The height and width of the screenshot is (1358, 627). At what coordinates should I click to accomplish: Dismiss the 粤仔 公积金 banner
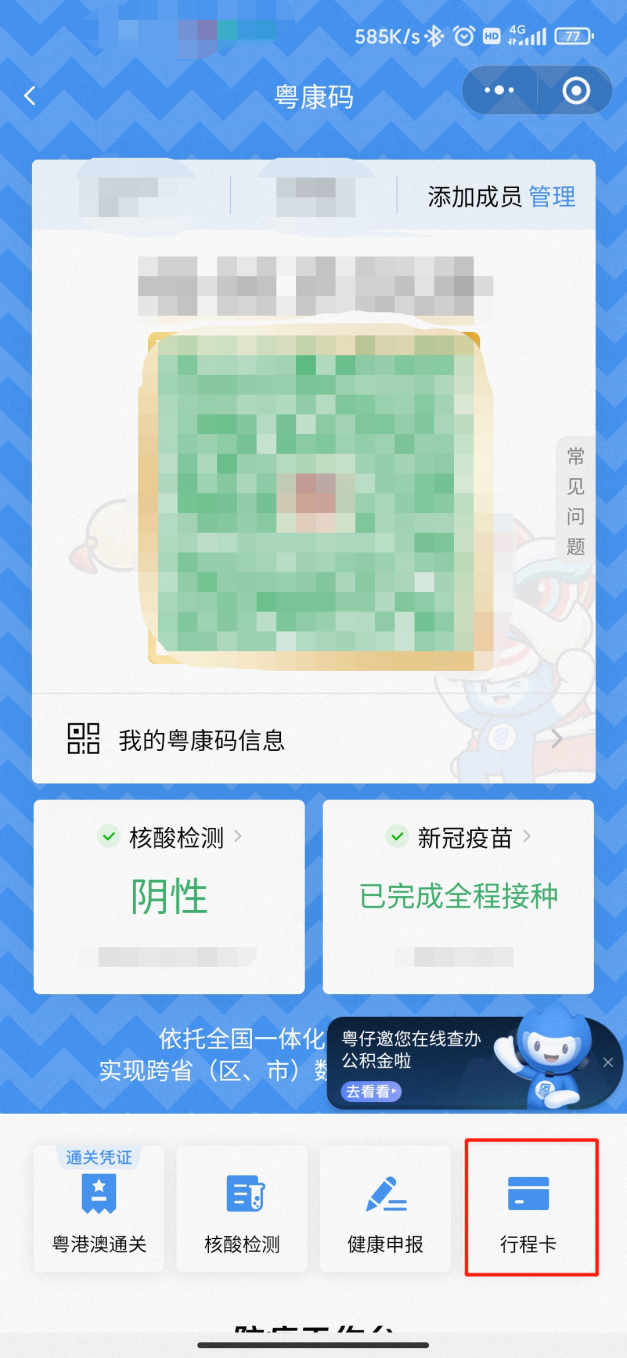coord(607,1063)
